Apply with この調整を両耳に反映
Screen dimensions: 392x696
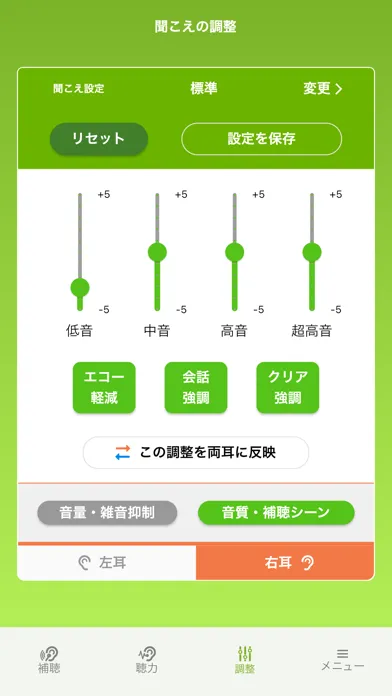(x=196, y=452)
